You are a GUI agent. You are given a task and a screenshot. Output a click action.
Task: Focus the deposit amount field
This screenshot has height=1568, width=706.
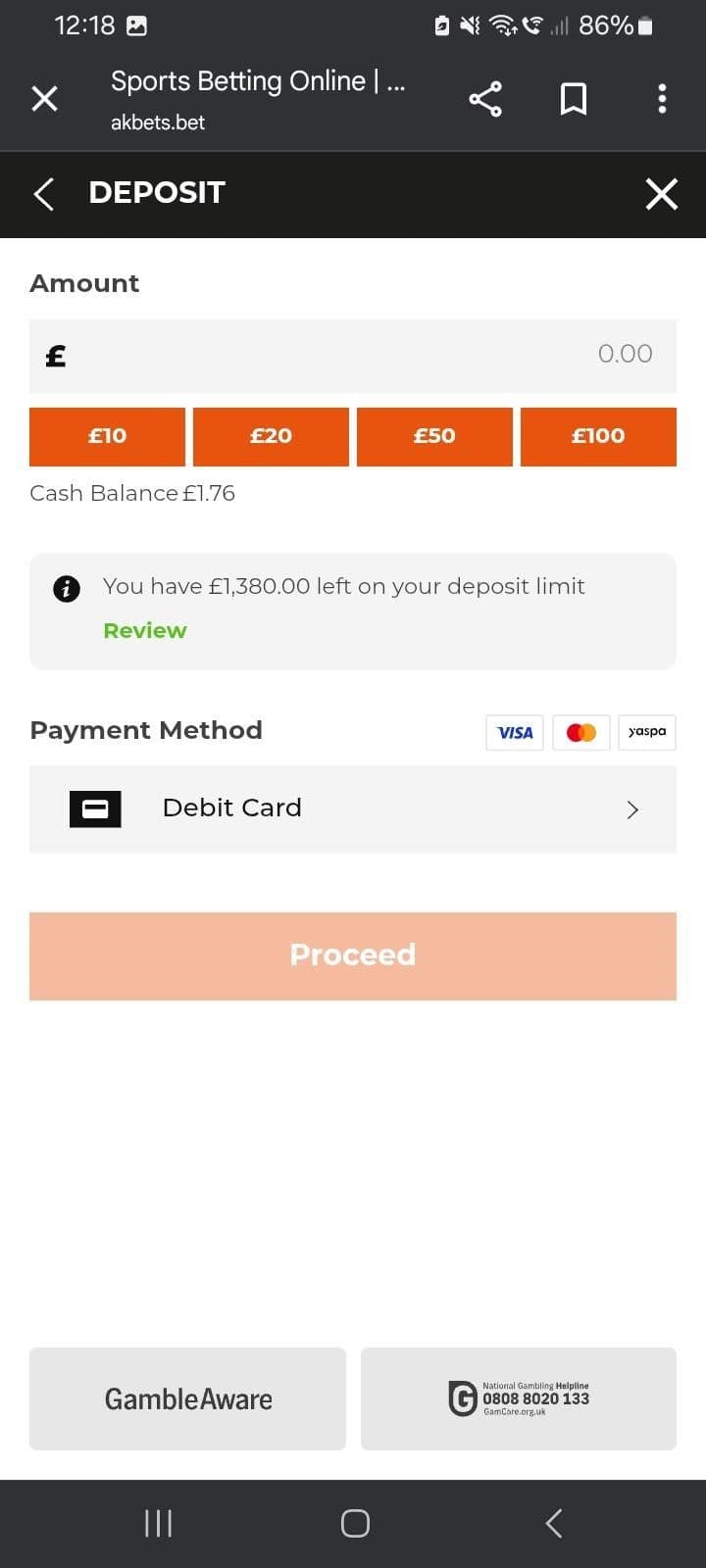[x=353, y=355]
